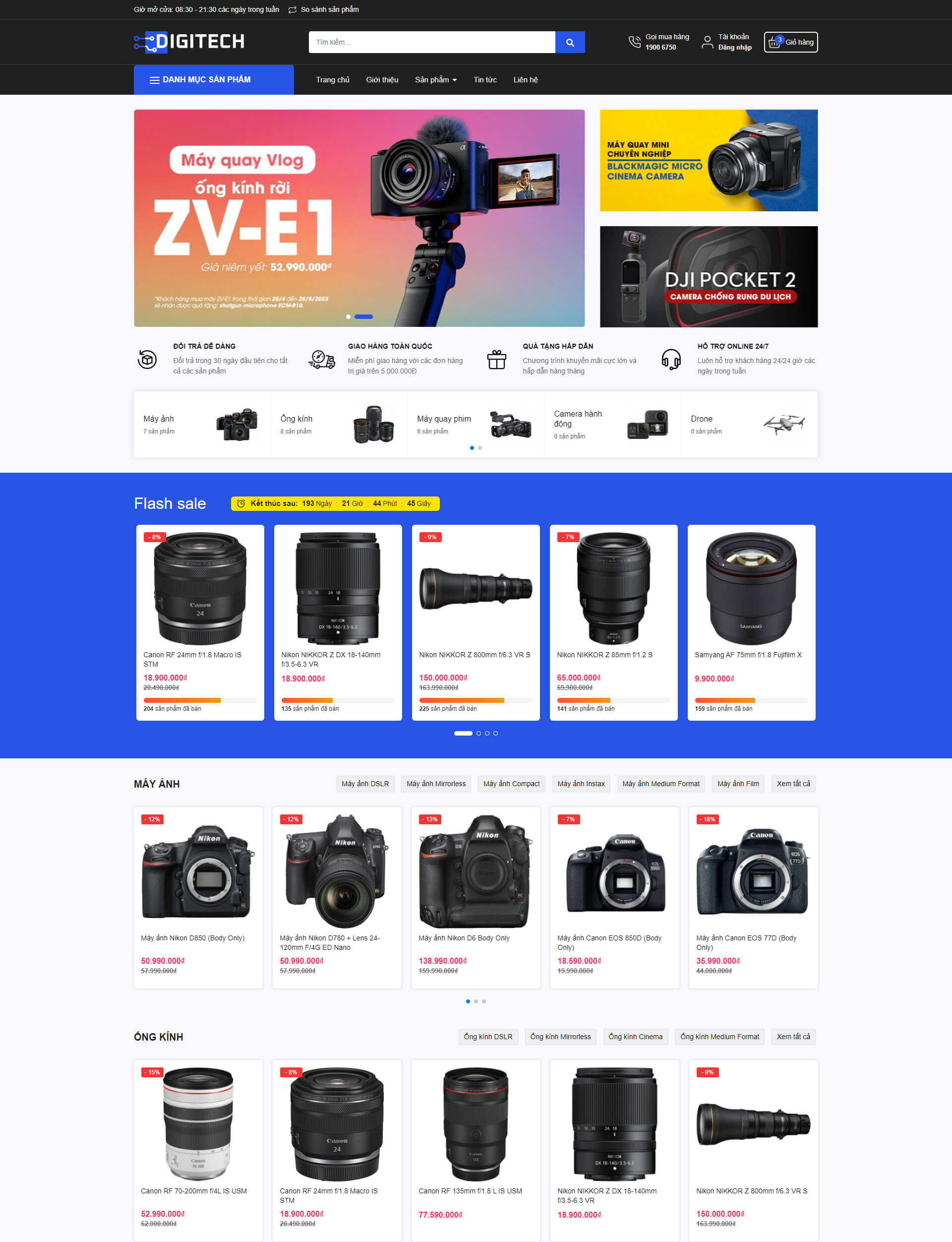
Task: Select the Ống kính category card
Action: click(338, 424)
